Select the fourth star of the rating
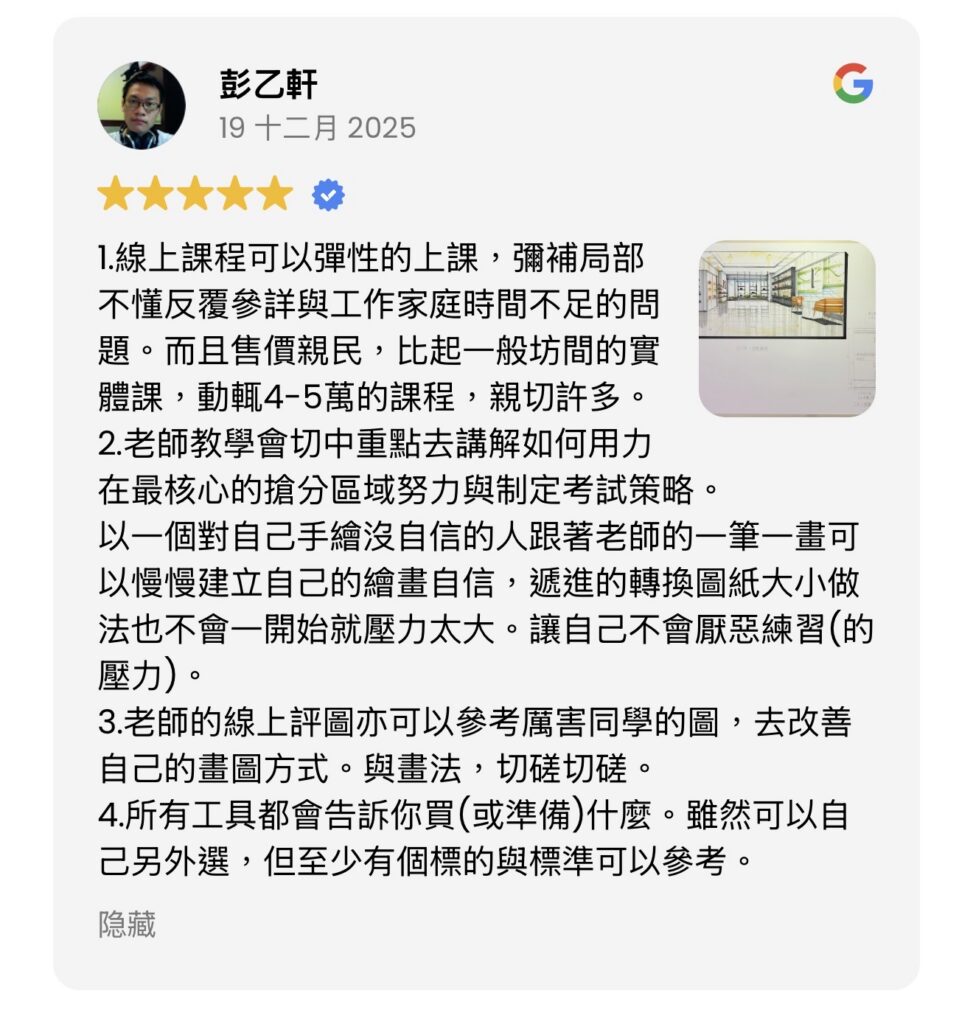This screenshot has width=973, height=1024. click(x=236, y=196)
